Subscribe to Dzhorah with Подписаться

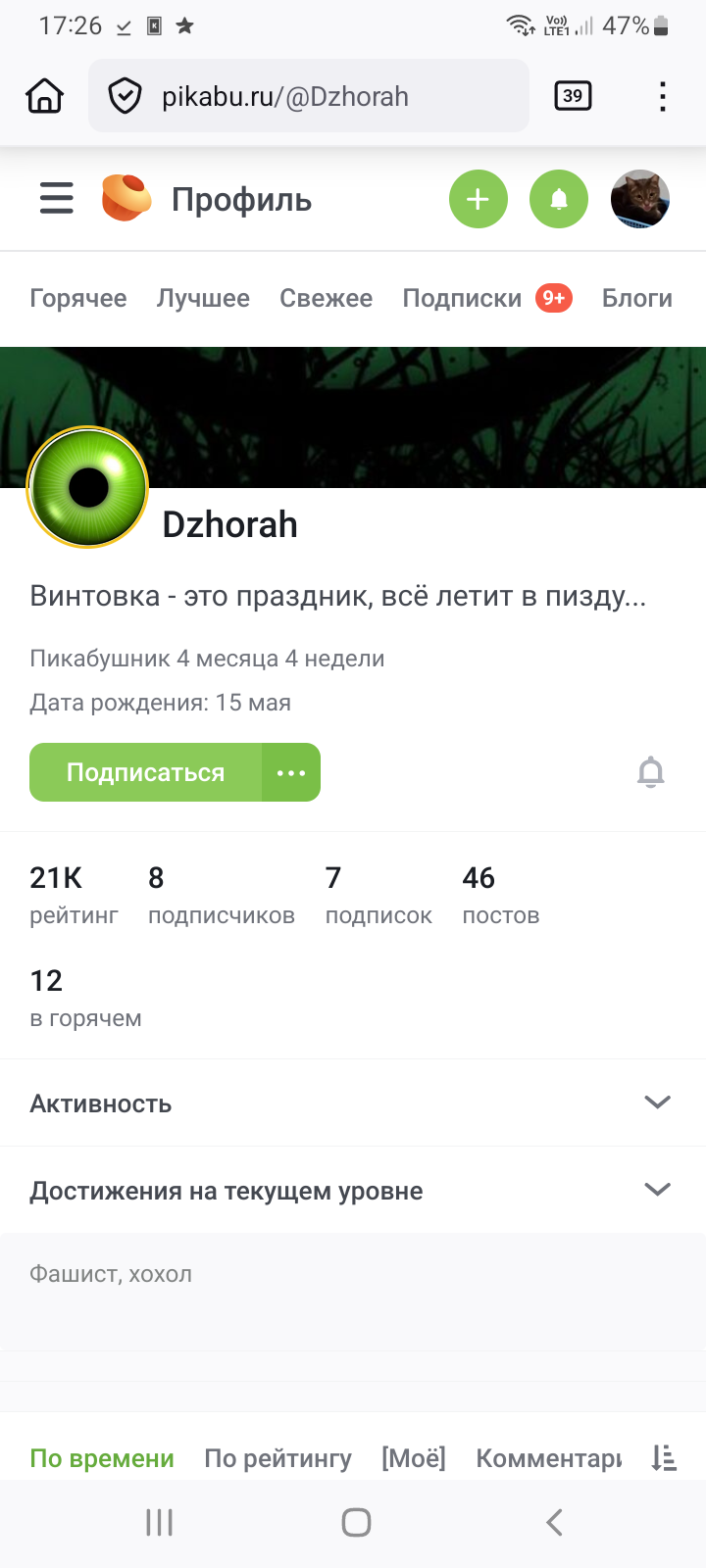(145, 772)
